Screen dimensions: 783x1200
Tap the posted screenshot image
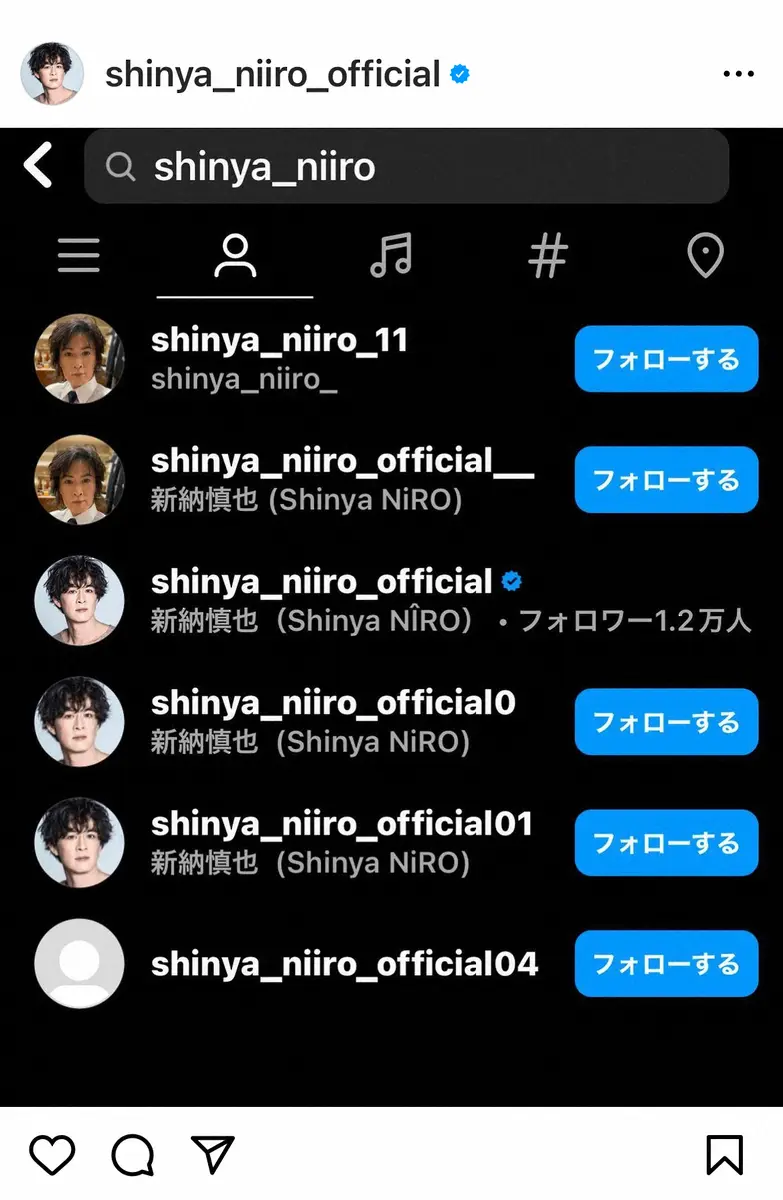pos(391,616)
